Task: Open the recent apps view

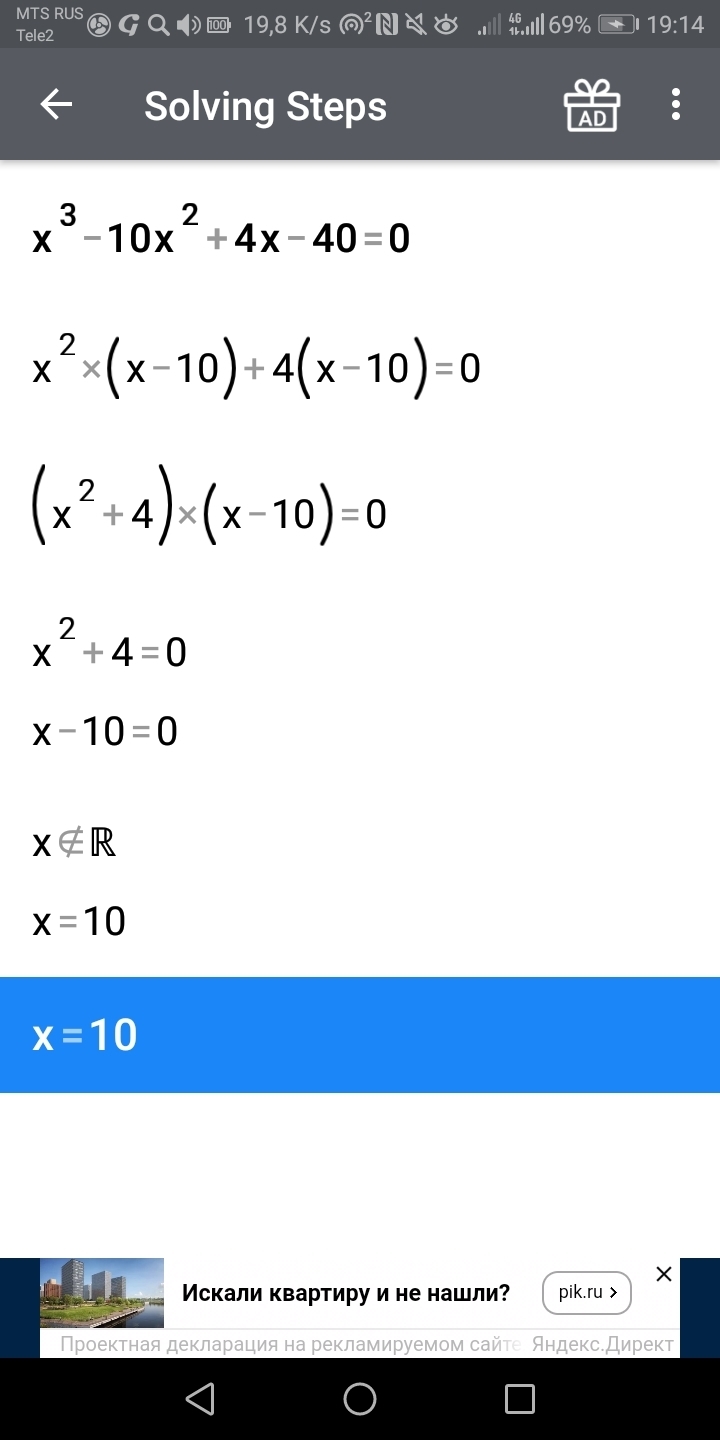Action: (520, 1398)
